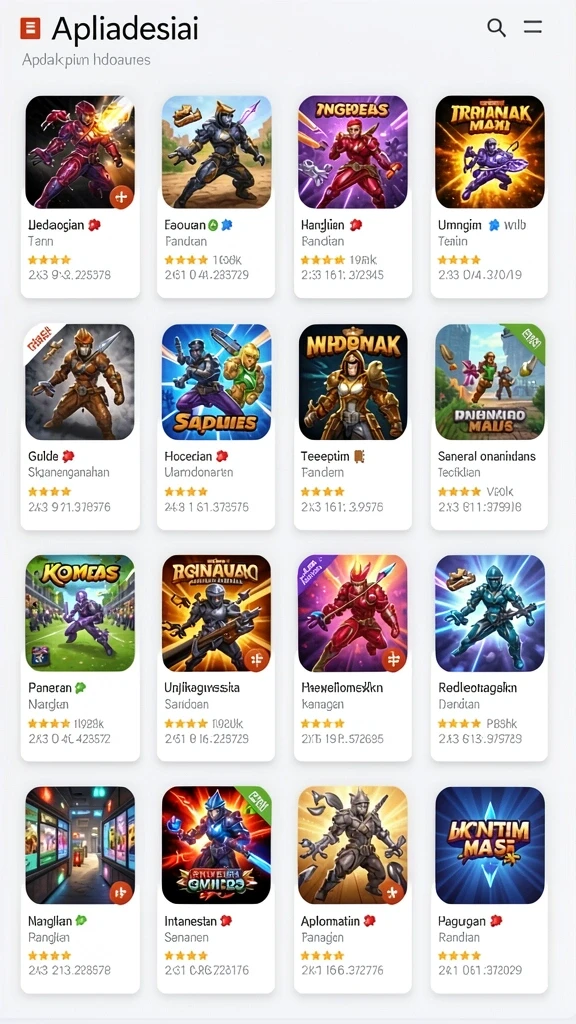Tap the plus badge on Uedaogian's image

click(x=121, y=197)
